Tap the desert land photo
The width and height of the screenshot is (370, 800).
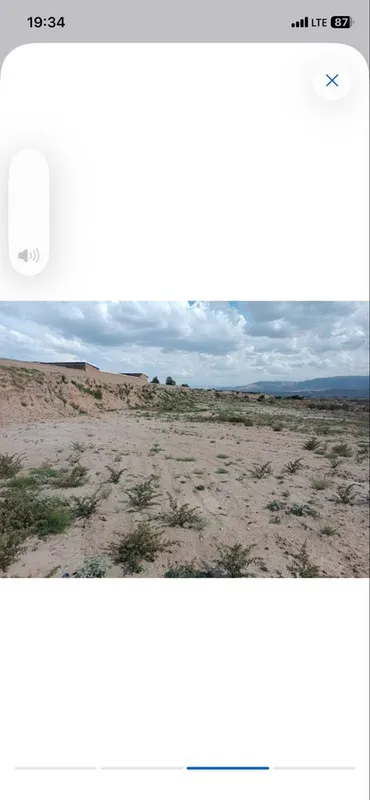pyautogui.click(x=185, y=439)
